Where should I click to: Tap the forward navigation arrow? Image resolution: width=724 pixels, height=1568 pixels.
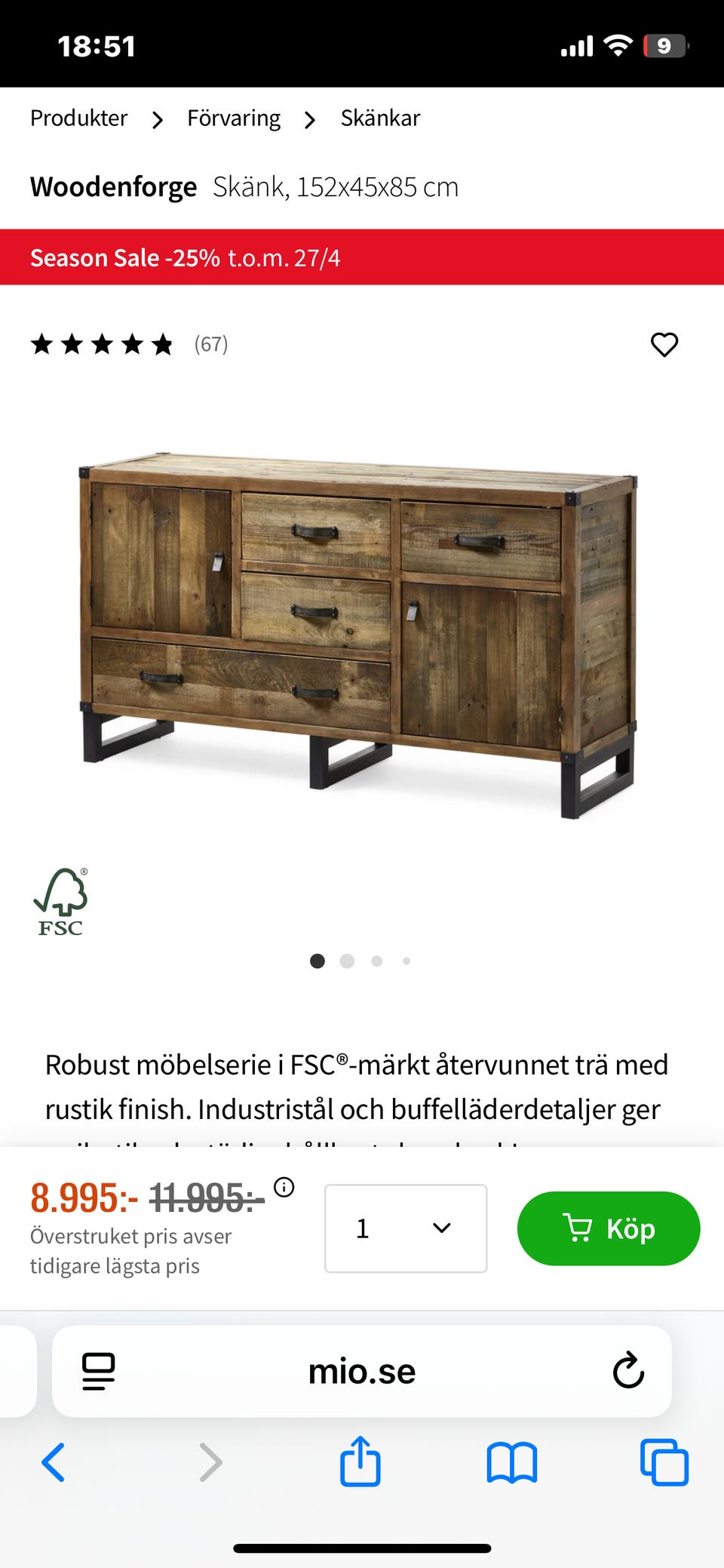[210, 1462]
